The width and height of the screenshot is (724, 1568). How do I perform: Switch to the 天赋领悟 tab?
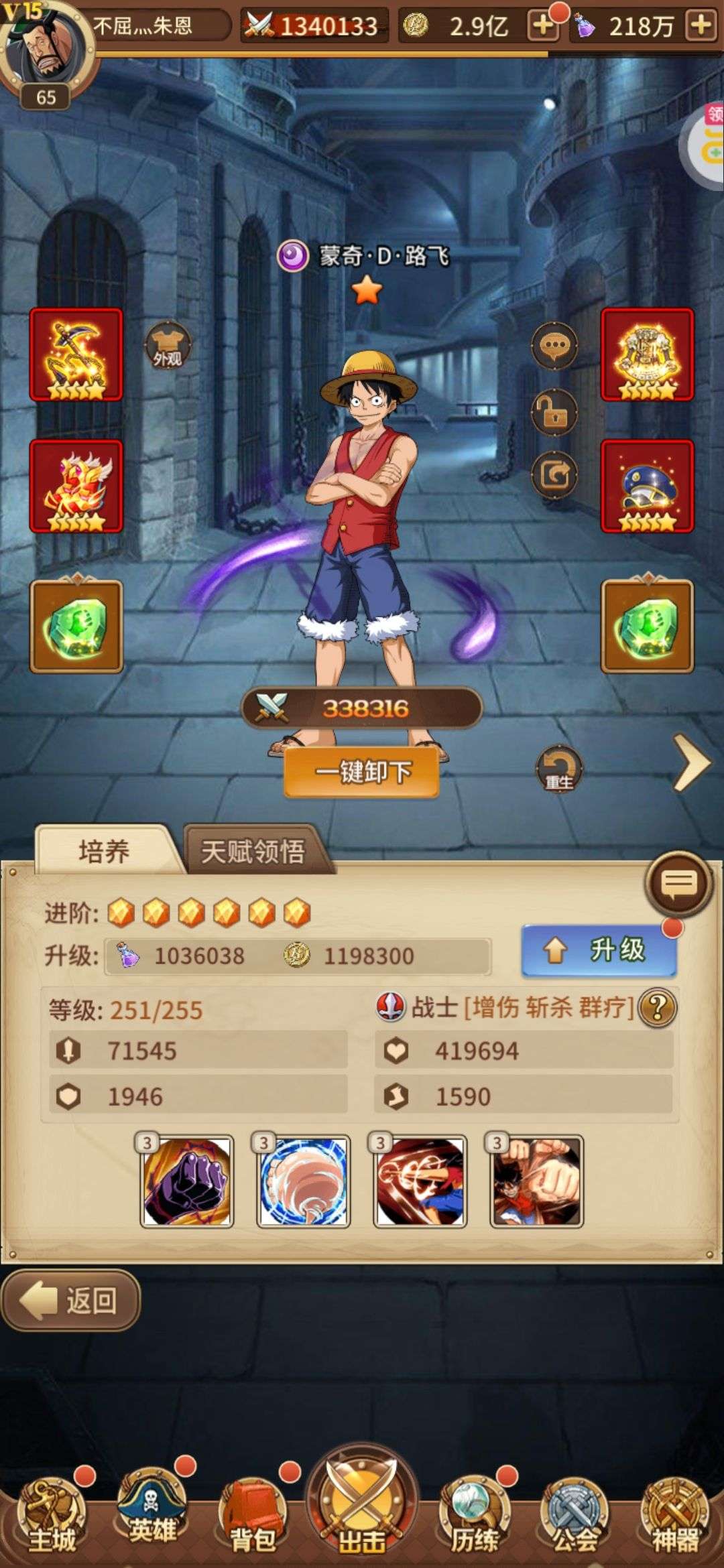(253, 852)
